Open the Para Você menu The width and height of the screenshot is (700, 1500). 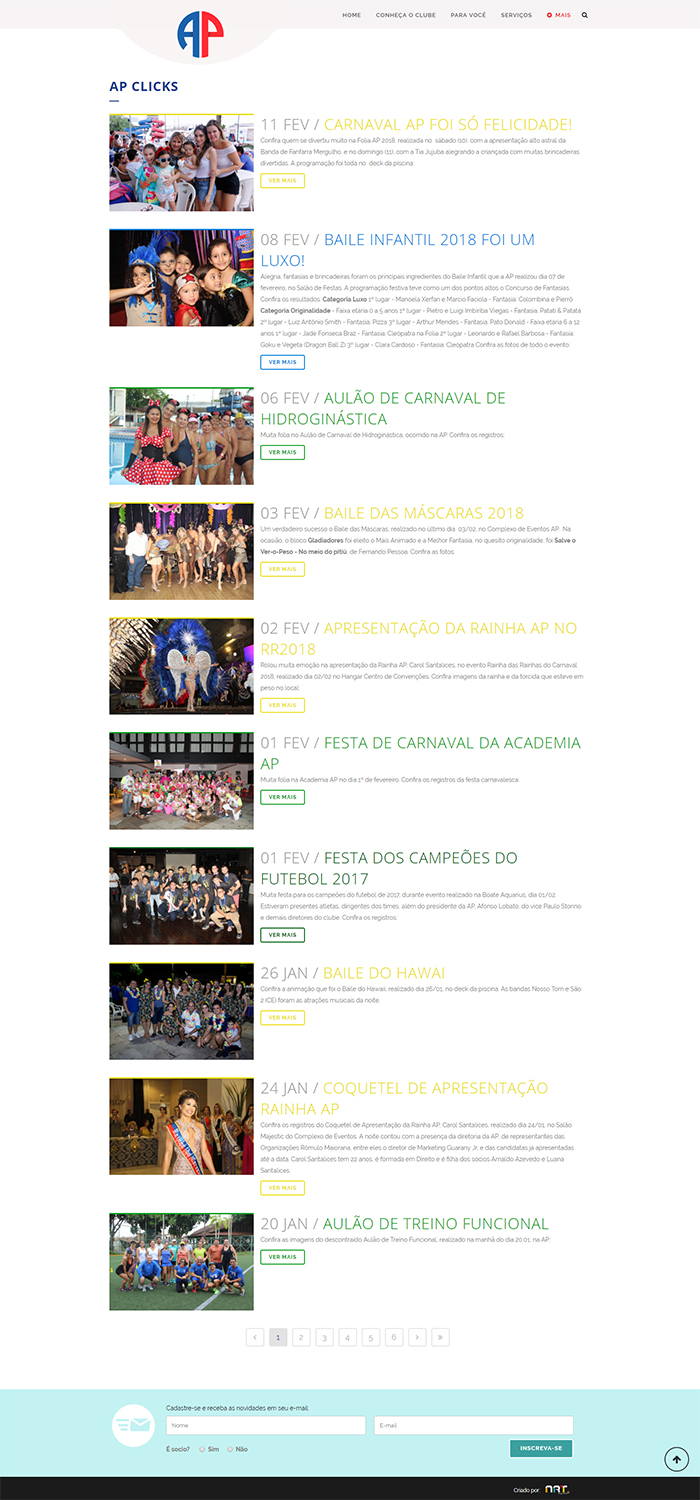468,15
